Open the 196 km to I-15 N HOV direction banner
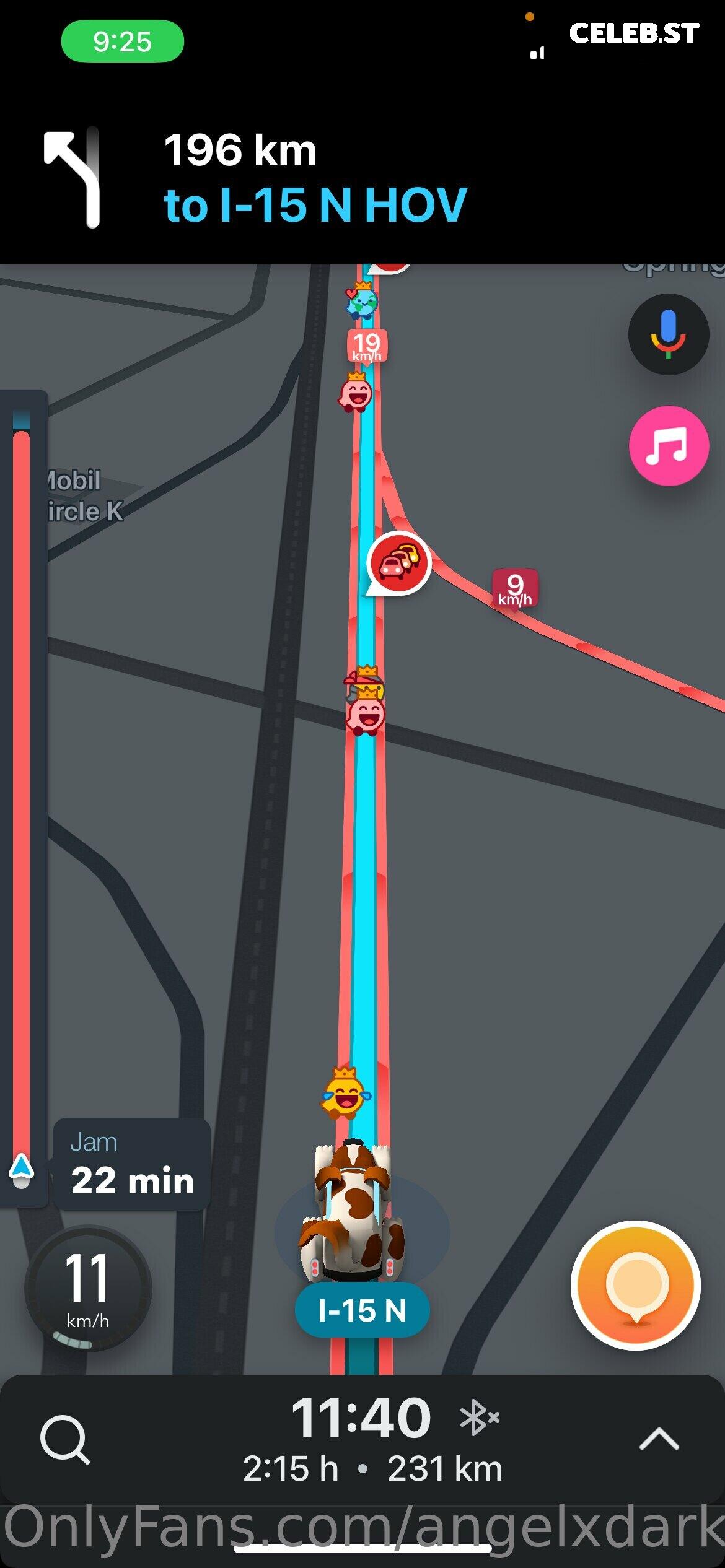Screen dimensions: 725x1568 [362, 178]
